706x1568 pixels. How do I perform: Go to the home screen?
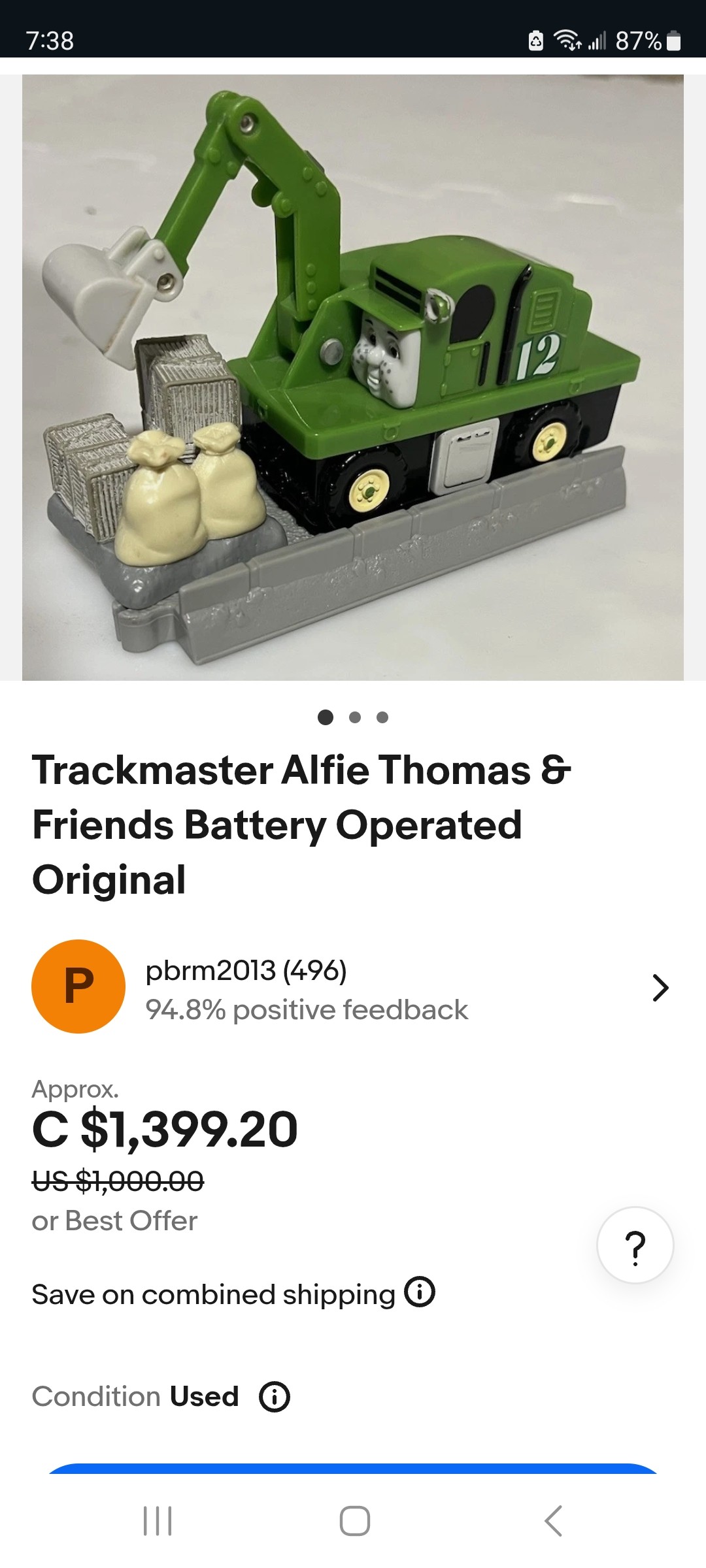354,1521
